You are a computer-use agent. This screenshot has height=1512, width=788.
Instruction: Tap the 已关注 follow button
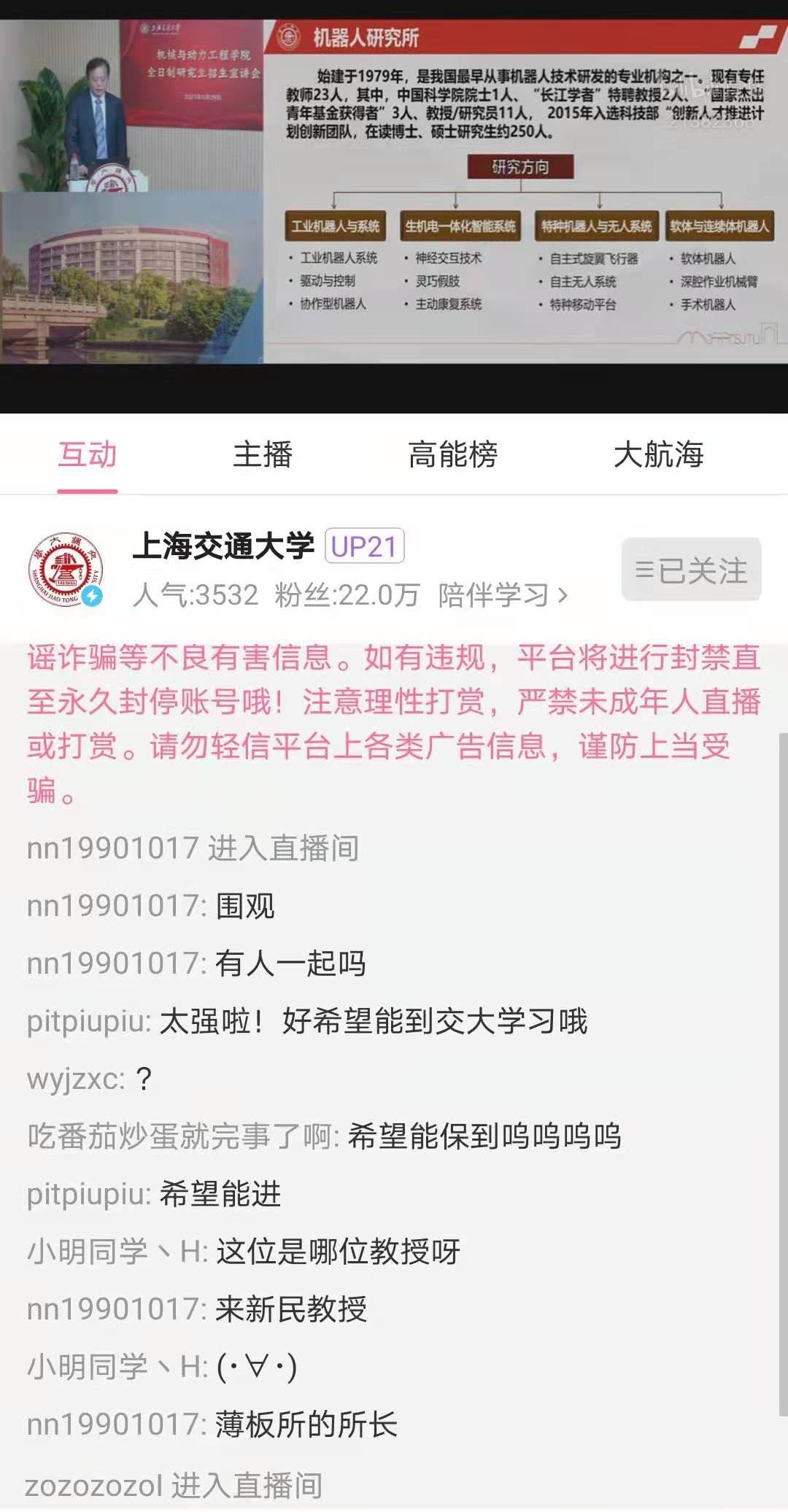(691, 570)
